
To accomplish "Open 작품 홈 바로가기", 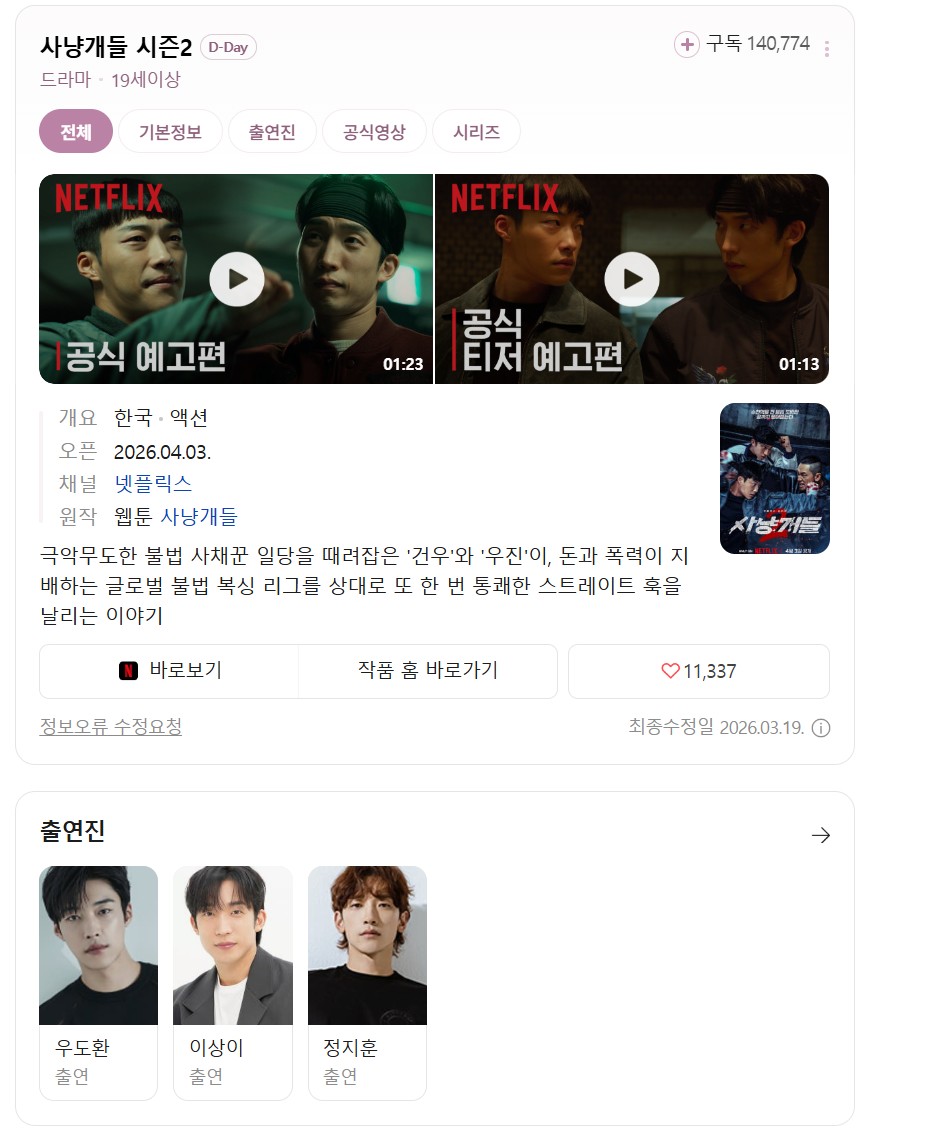I will (427, 671).
